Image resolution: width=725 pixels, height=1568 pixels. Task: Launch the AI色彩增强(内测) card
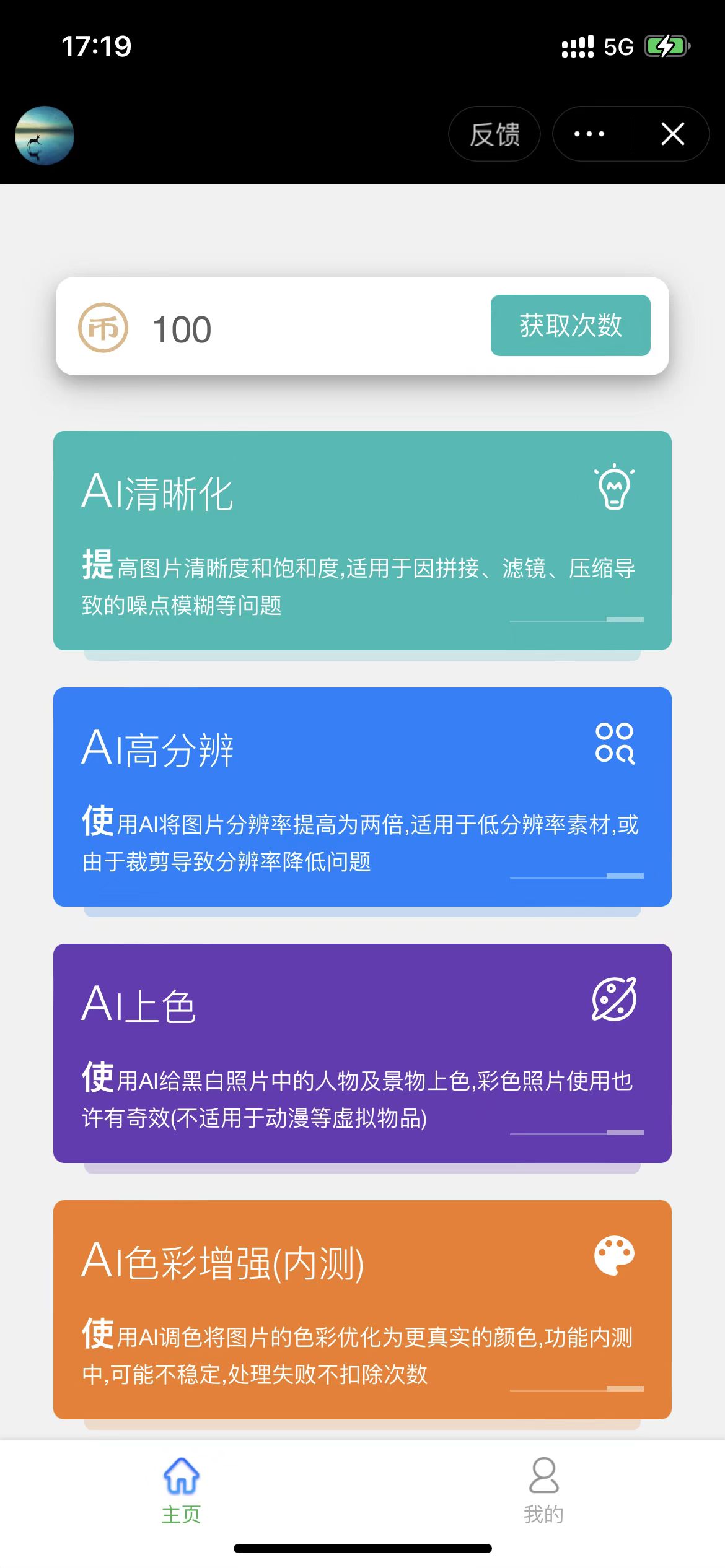pyautogui.click(x=362, y=1309)
